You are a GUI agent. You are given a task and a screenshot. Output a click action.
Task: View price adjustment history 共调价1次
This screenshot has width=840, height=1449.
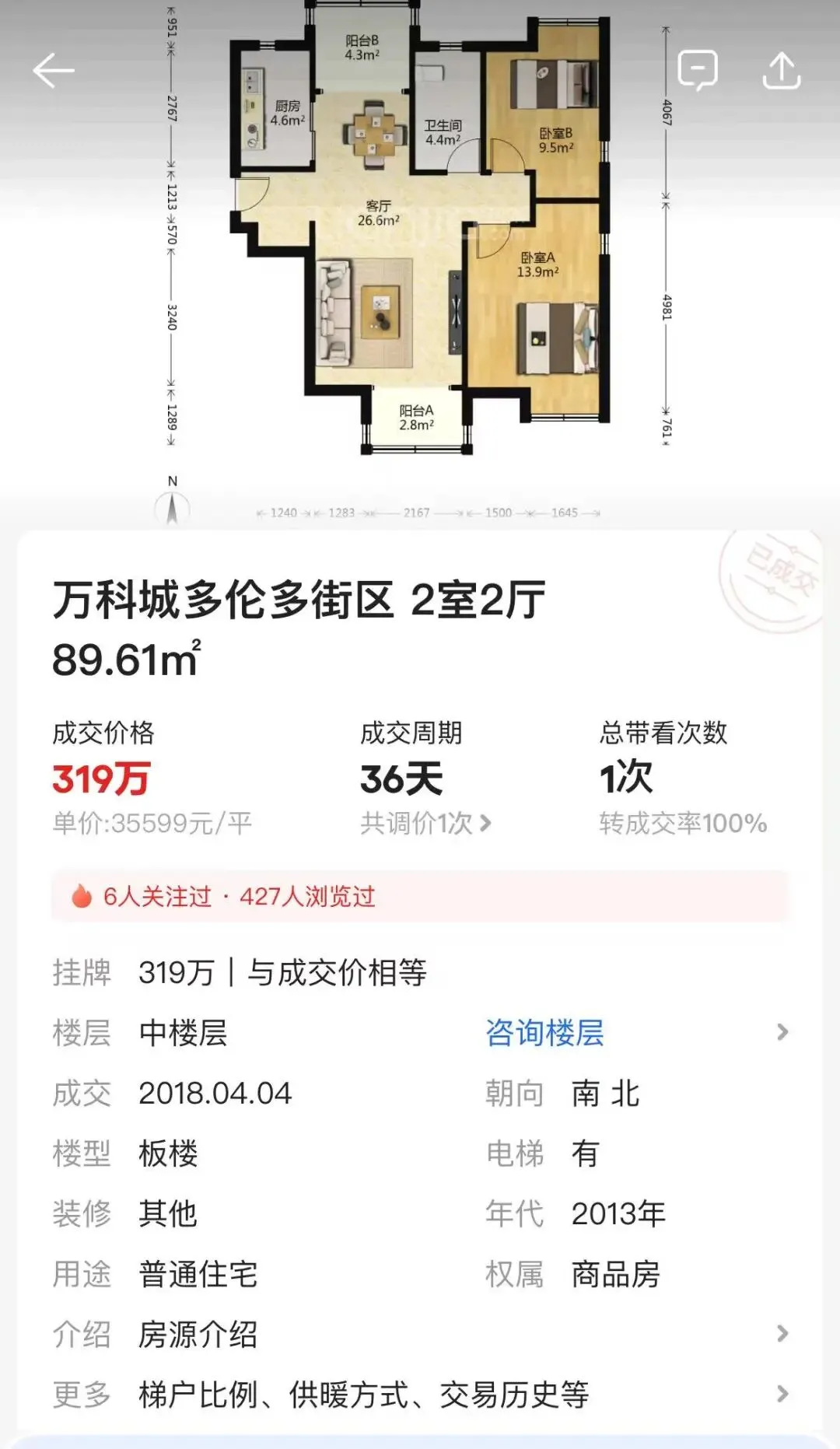(x=425, y=823)
